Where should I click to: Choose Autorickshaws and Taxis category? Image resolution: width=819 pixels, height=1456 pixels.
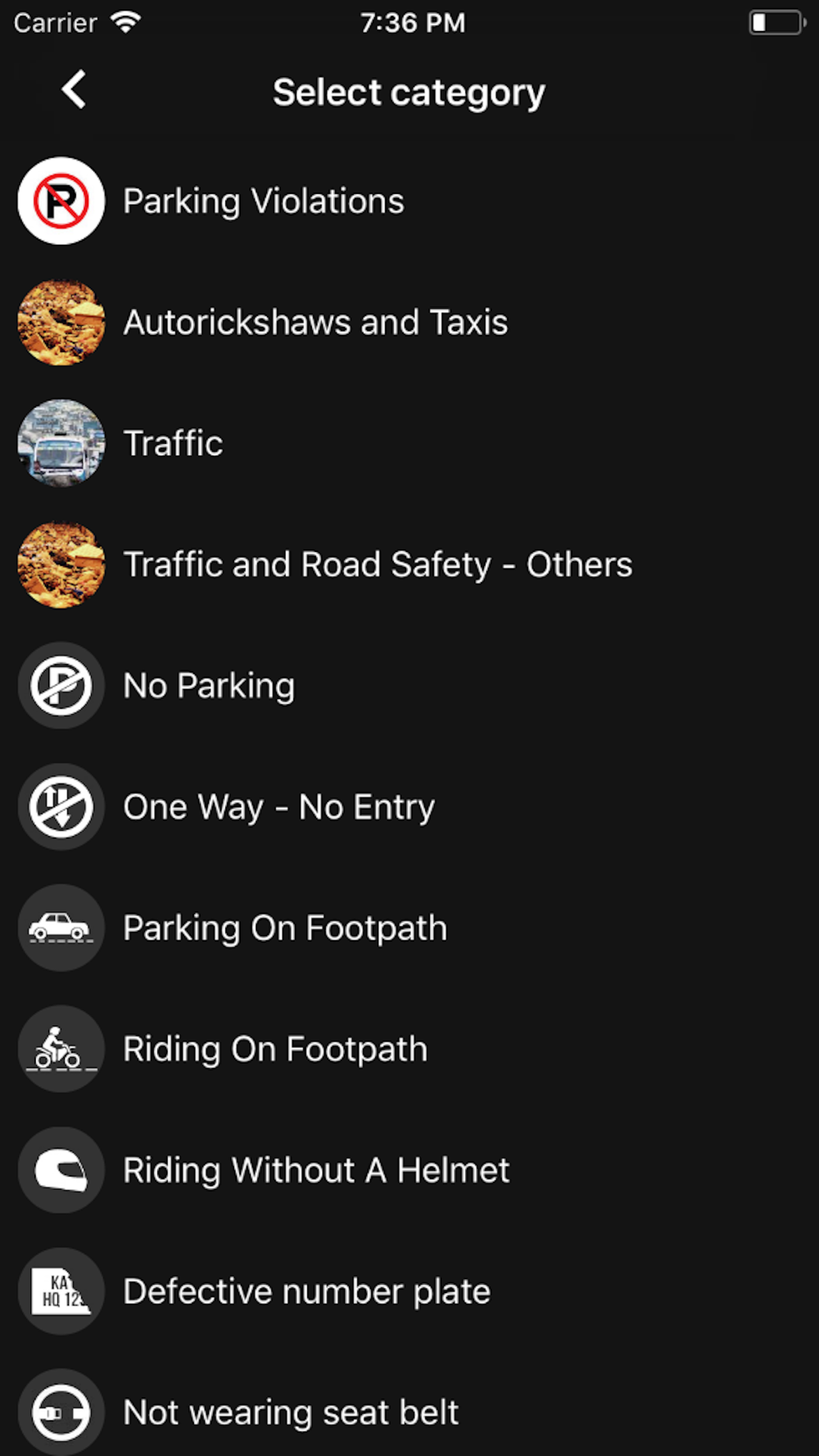315,323
